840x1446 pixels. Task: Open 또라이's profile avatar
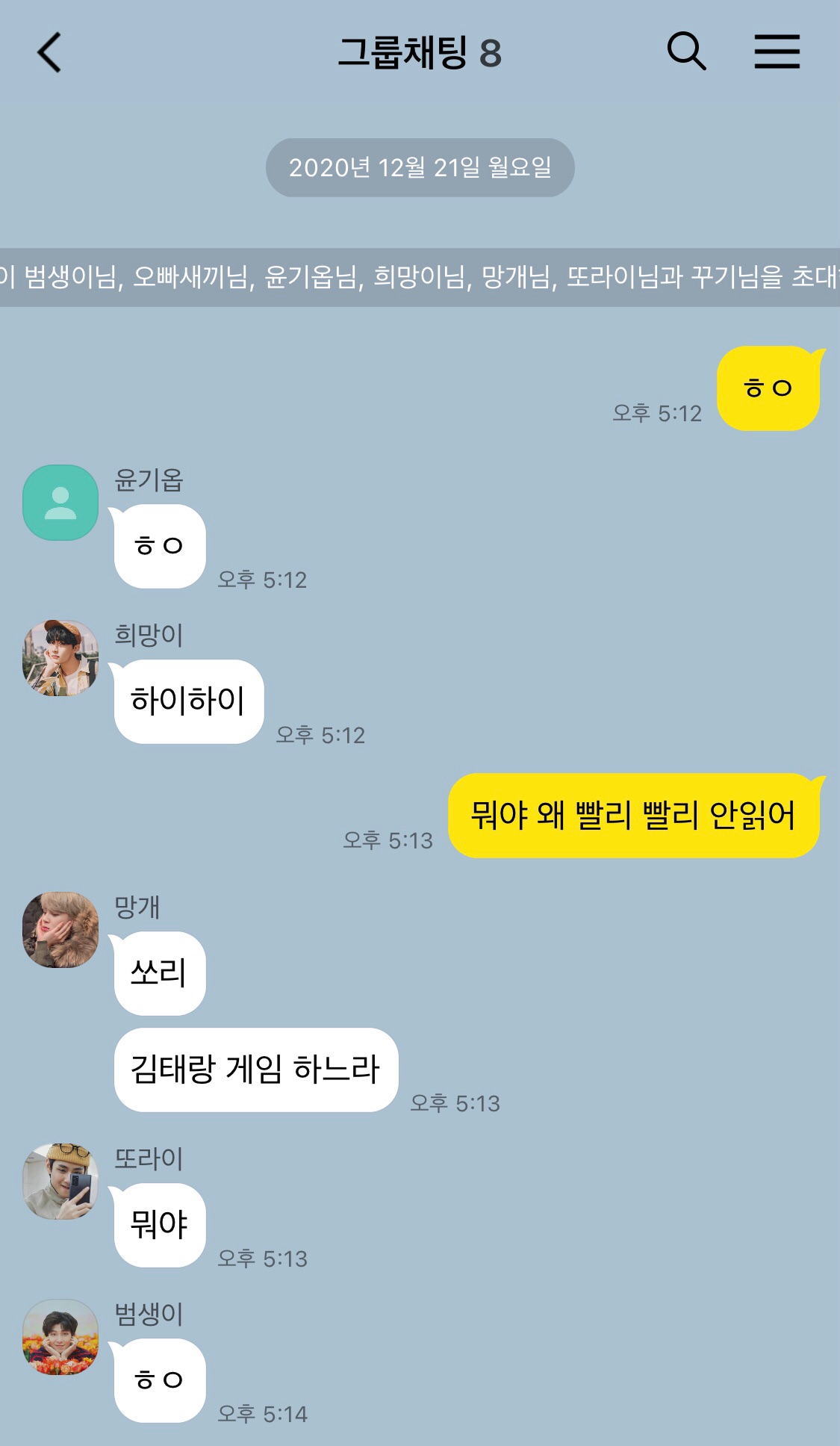(x=60, y=1182)
